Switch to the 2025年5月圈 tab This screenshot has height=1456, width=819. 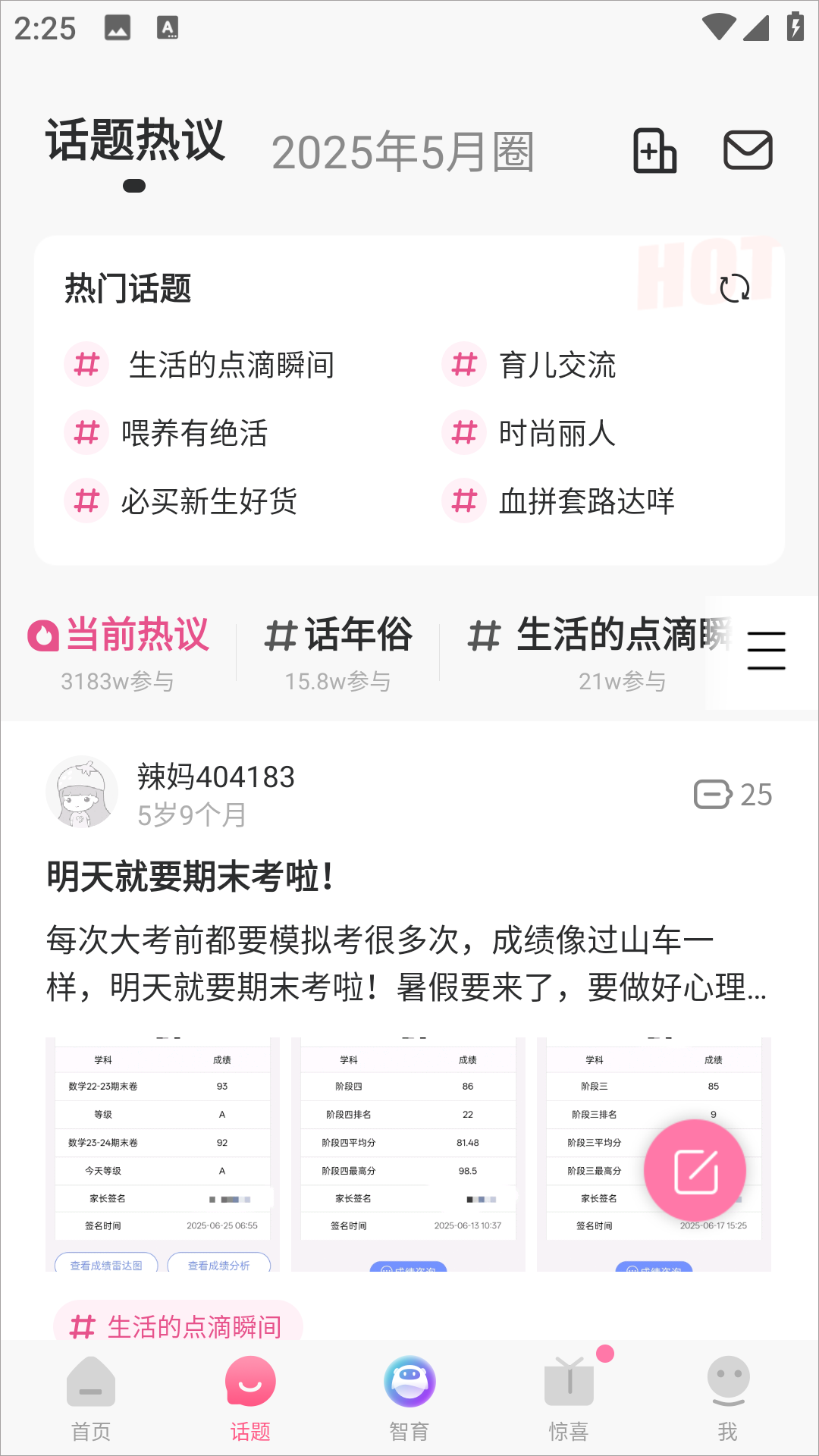pos(403,152)
